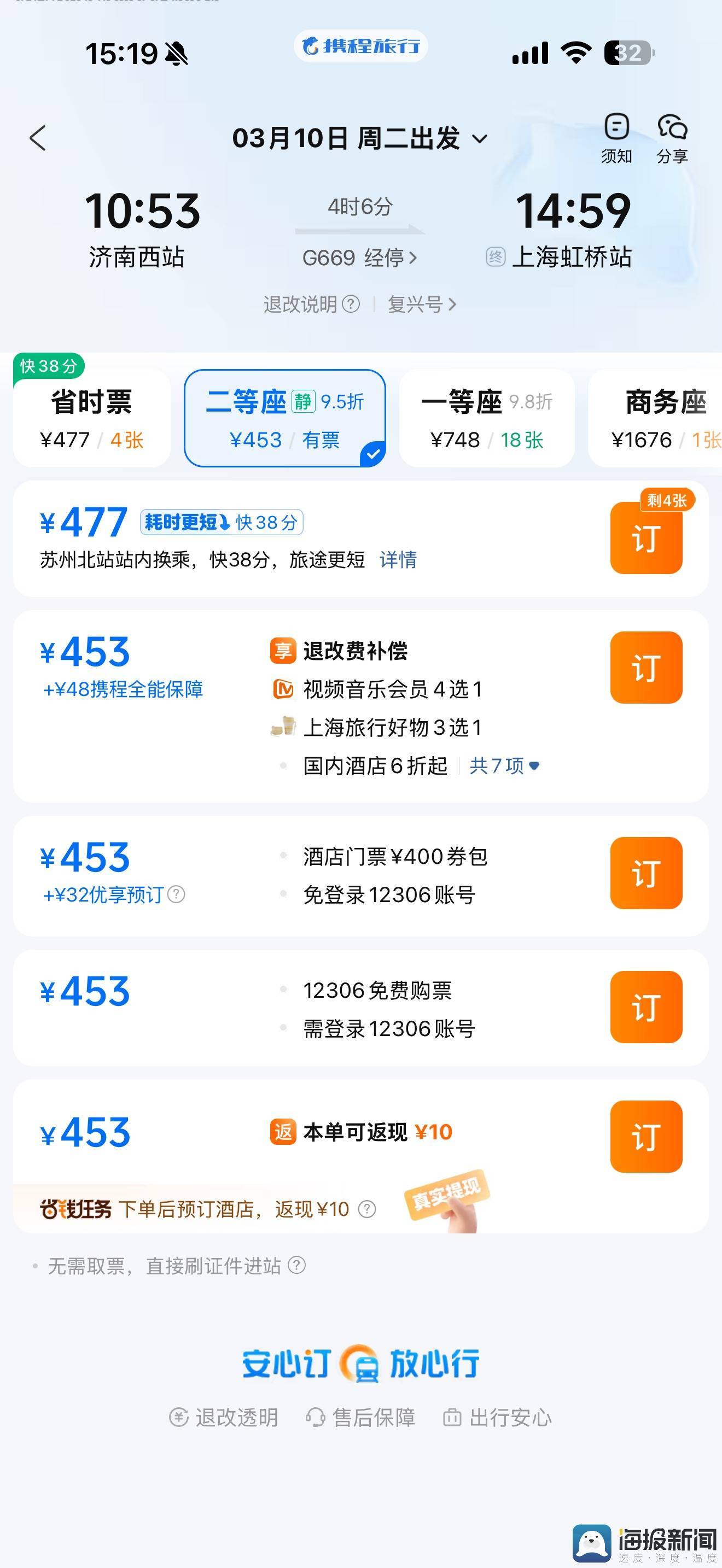Open 退改说明 refund policy info
Image resolution: width=722 pixels, height=1568 pixels.
[x=311, y=304]
